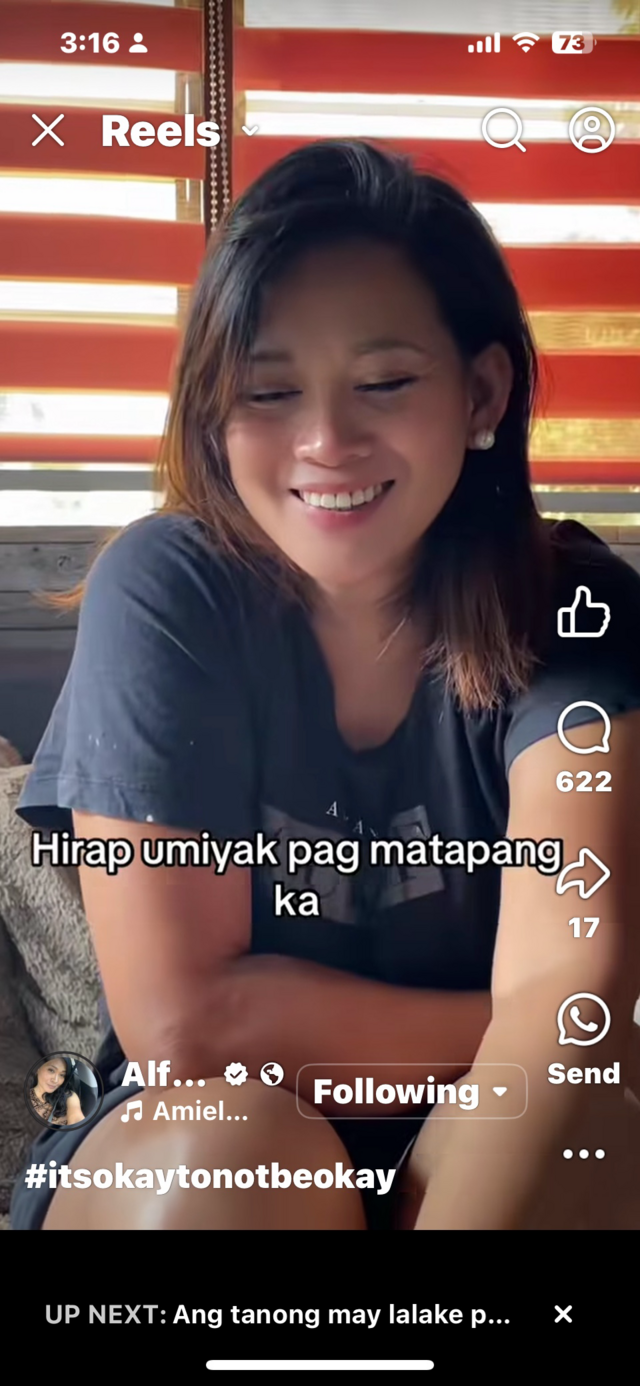
Task: Open the comments on this reel
Action: coord(583,728)
